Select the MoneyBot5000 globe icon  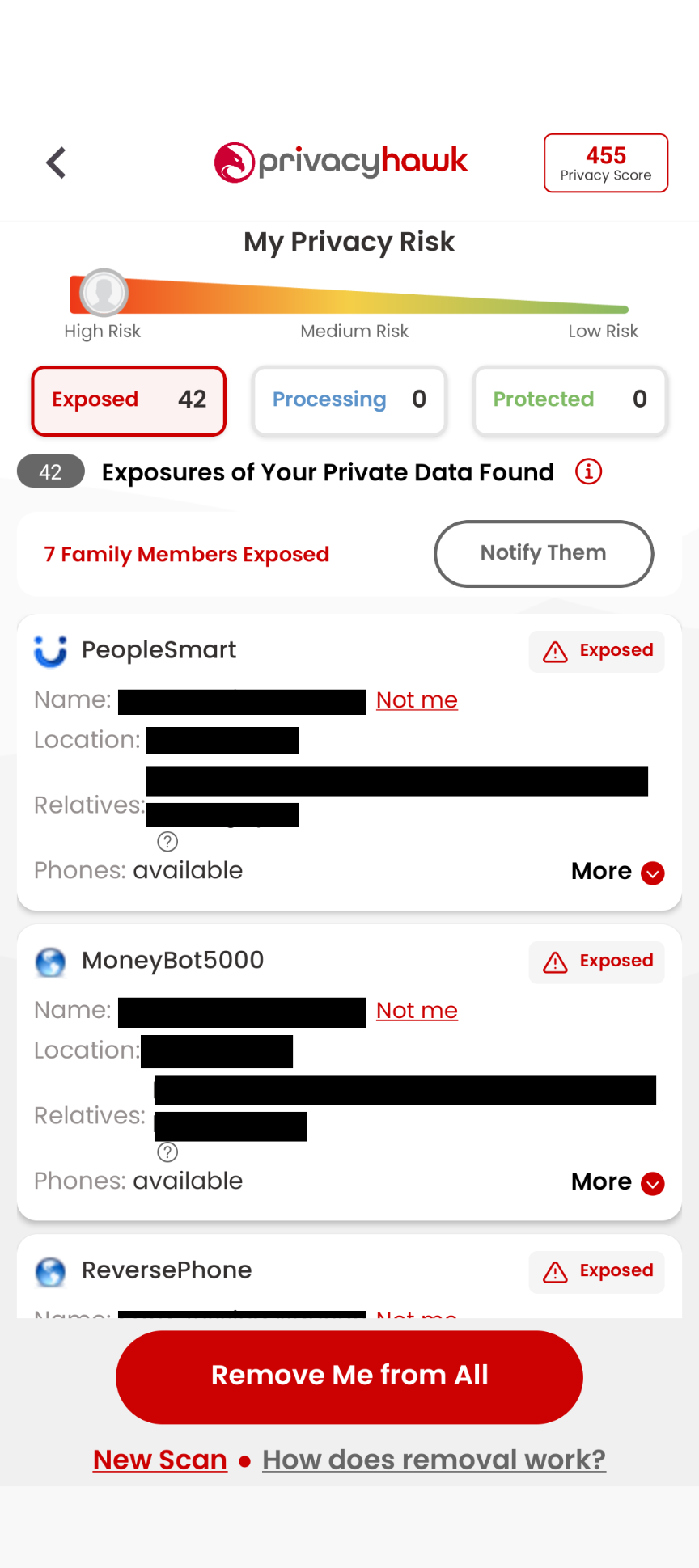coord(49,961)
